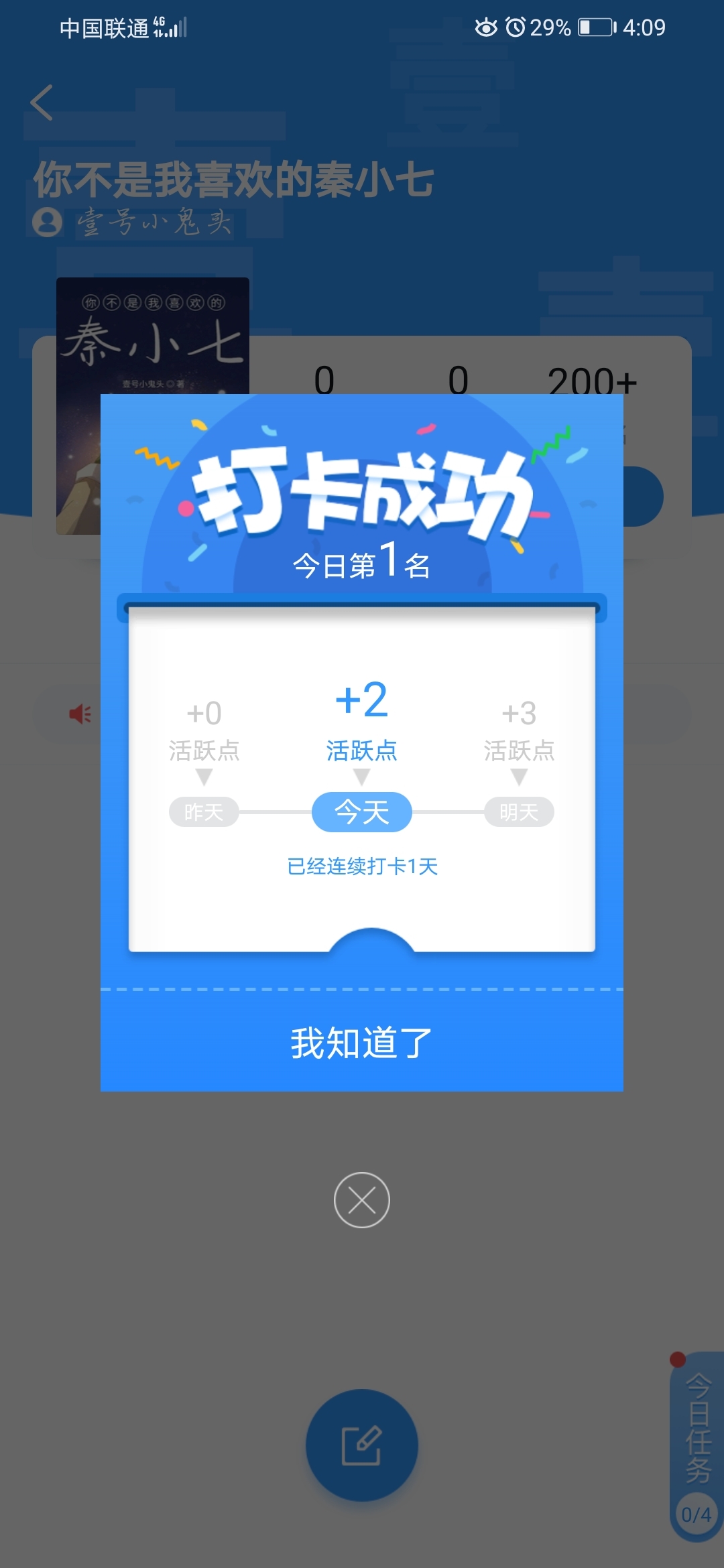Go back with the top-left arrow
The image size is (724, 1568).
42,103
